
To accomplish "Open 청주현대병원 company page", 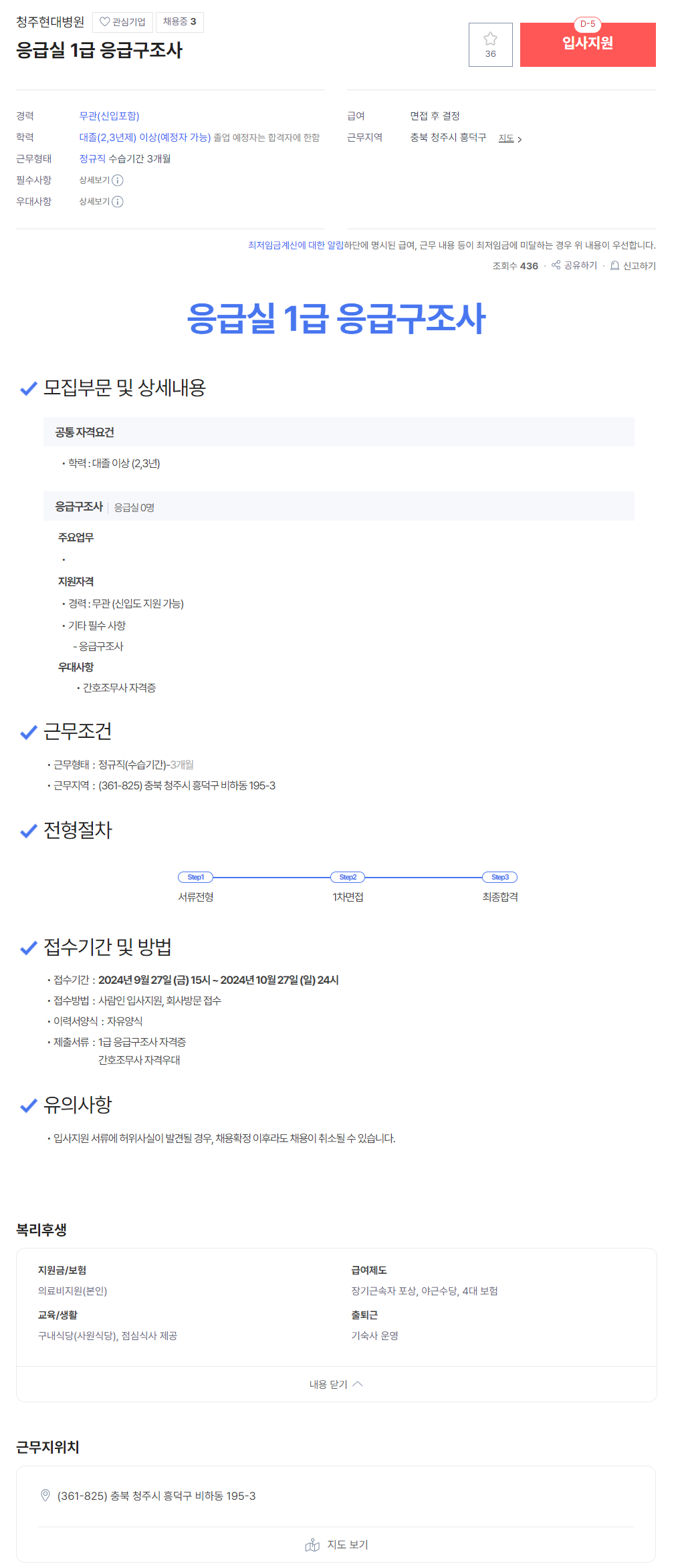I will pyautogui.click(x=50, y=22).
